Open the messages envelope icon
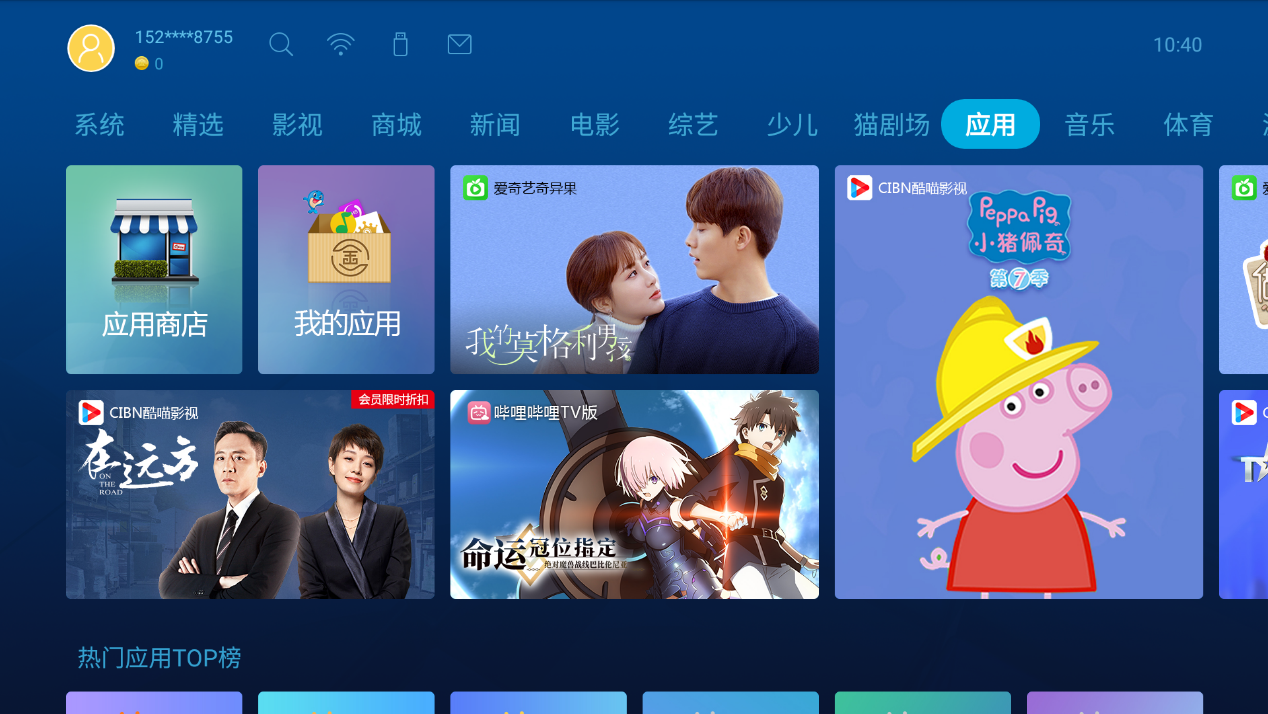 coord(459,44)
